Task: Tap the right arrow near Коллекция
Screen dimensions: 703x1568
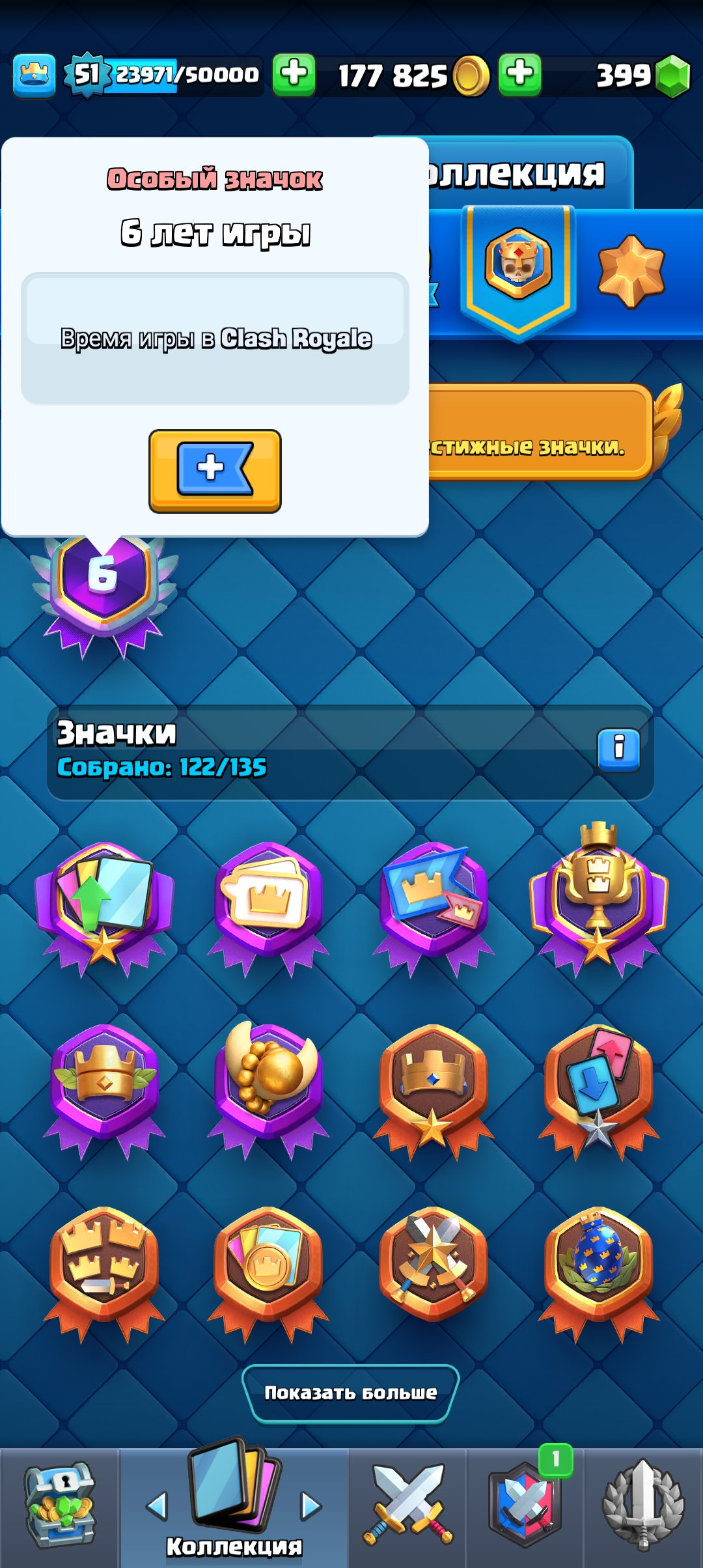Action: (310, 1505)
